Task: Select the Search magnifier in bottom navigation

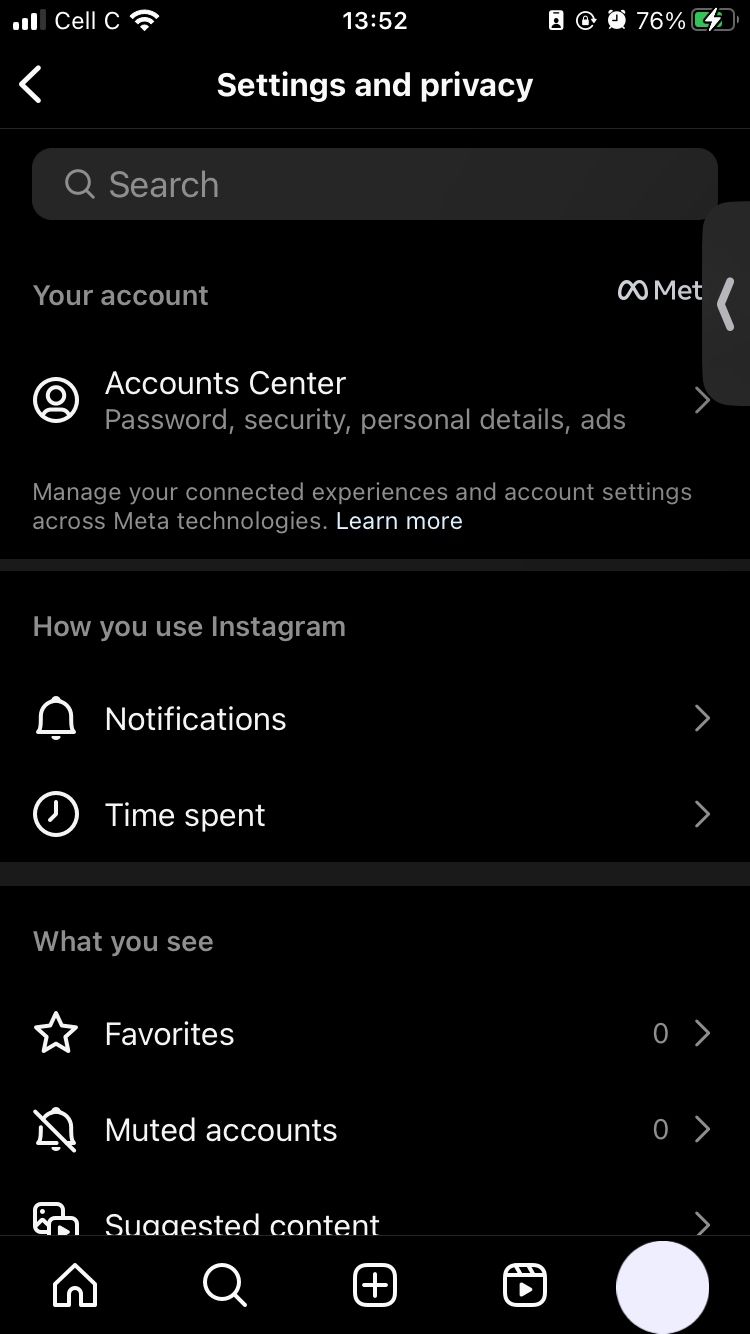Action: (x=224, y=1285)
